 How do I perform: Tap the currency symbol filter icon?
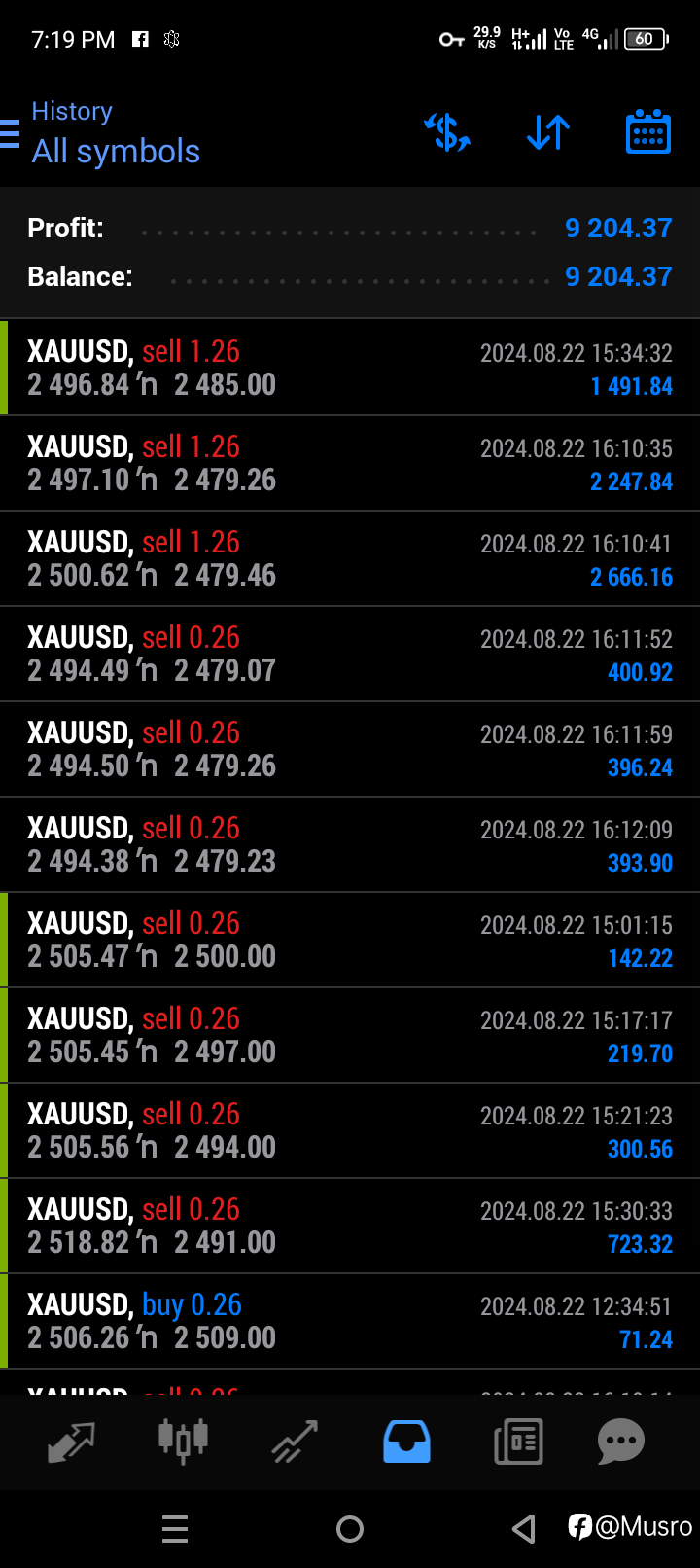447,132
